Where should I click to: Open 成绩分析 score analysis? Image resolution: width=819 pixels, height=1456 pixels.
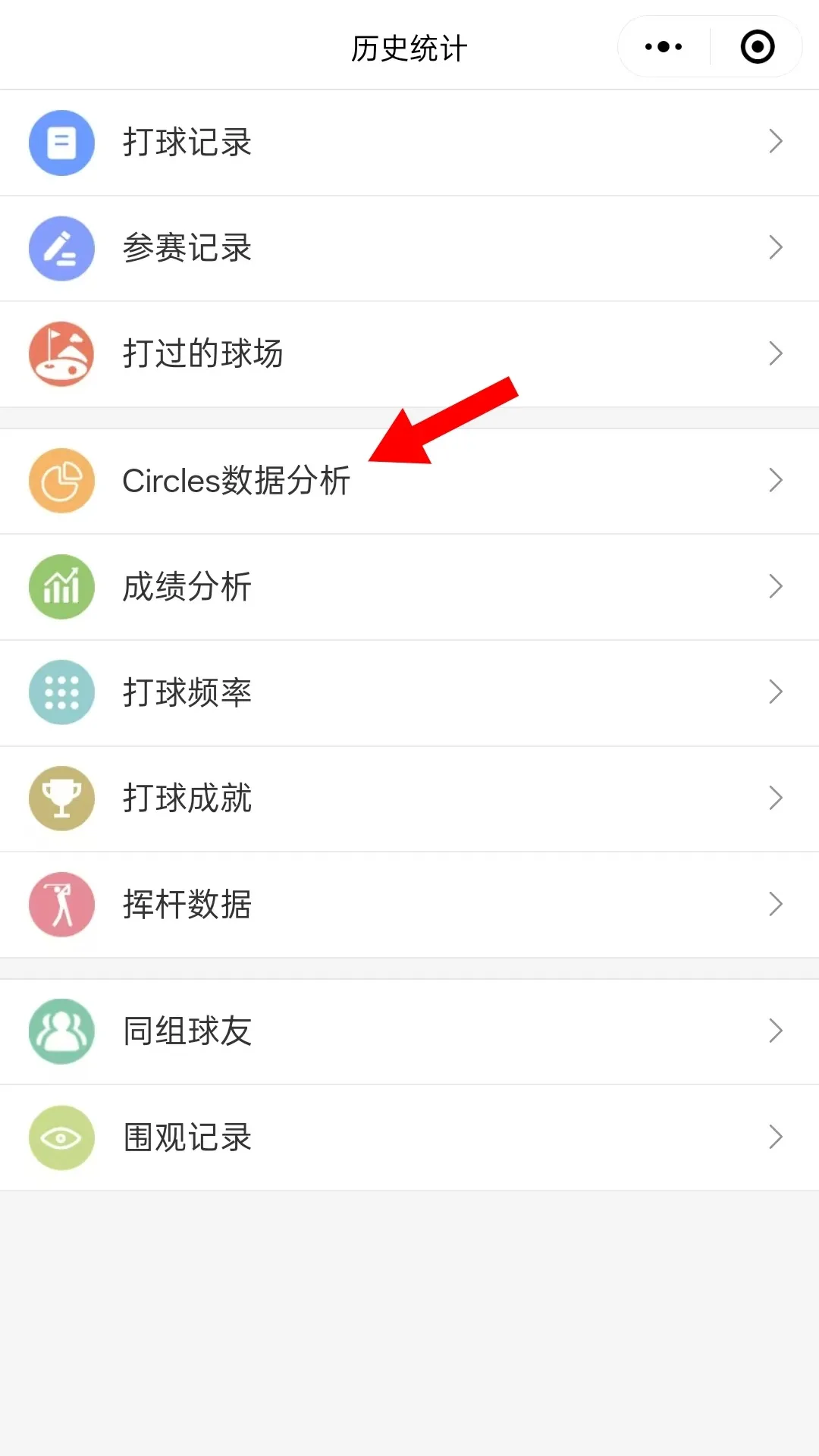pyautogui.click(x=409, y=587)
